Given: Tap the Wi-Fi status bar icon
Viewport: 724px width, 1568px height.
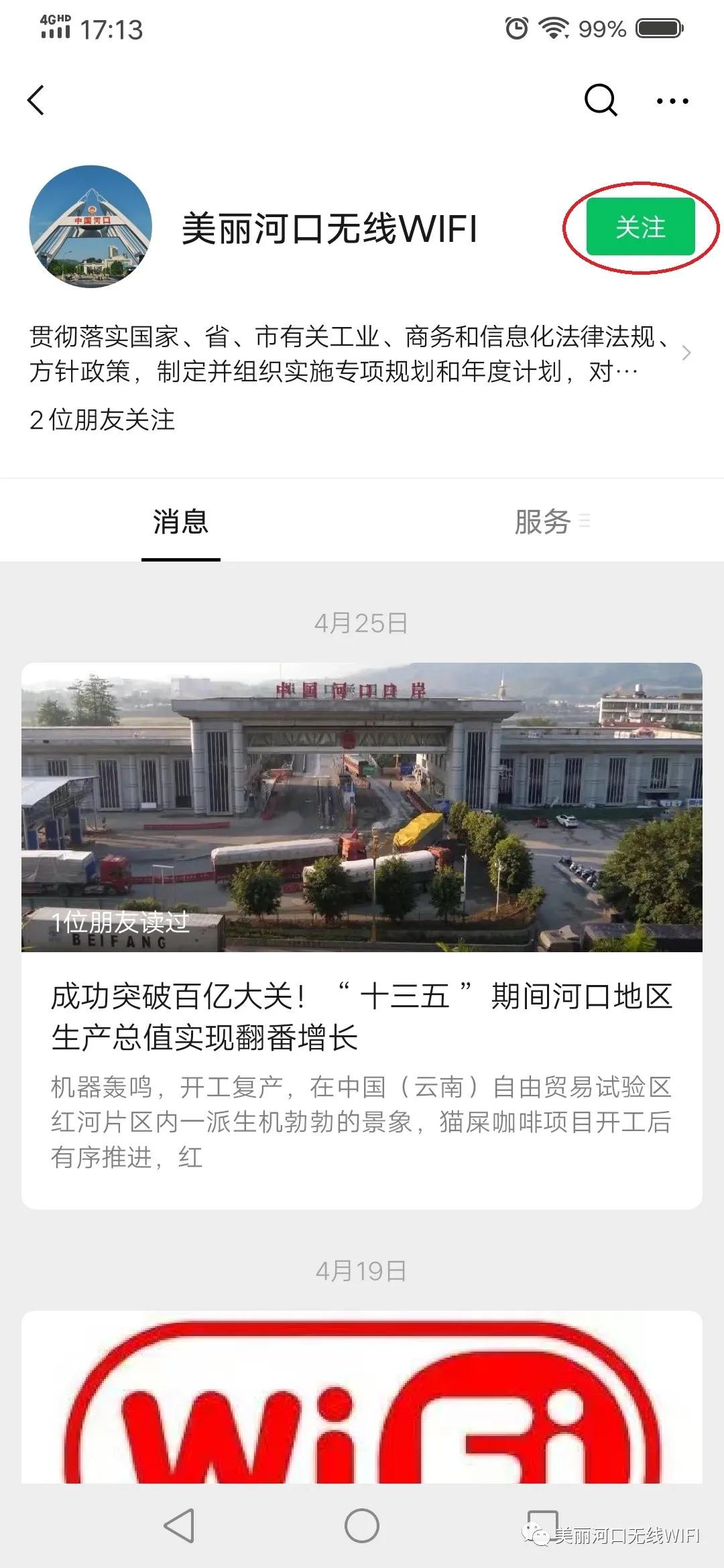Looking at the screenshot, I should pos(553,28).
